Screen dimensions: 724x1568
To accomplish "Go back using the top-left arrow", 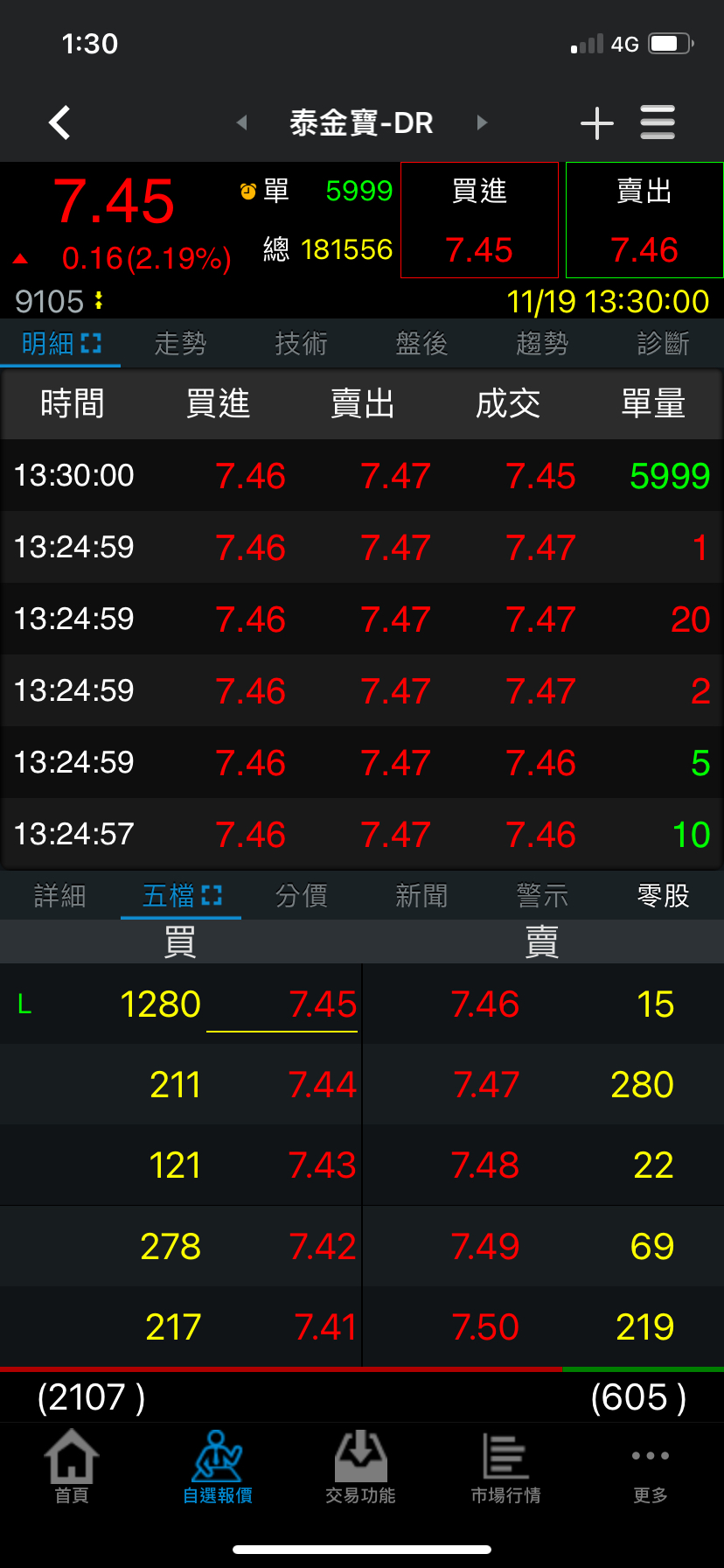I will pyautogui.click(x=59, y=123).
